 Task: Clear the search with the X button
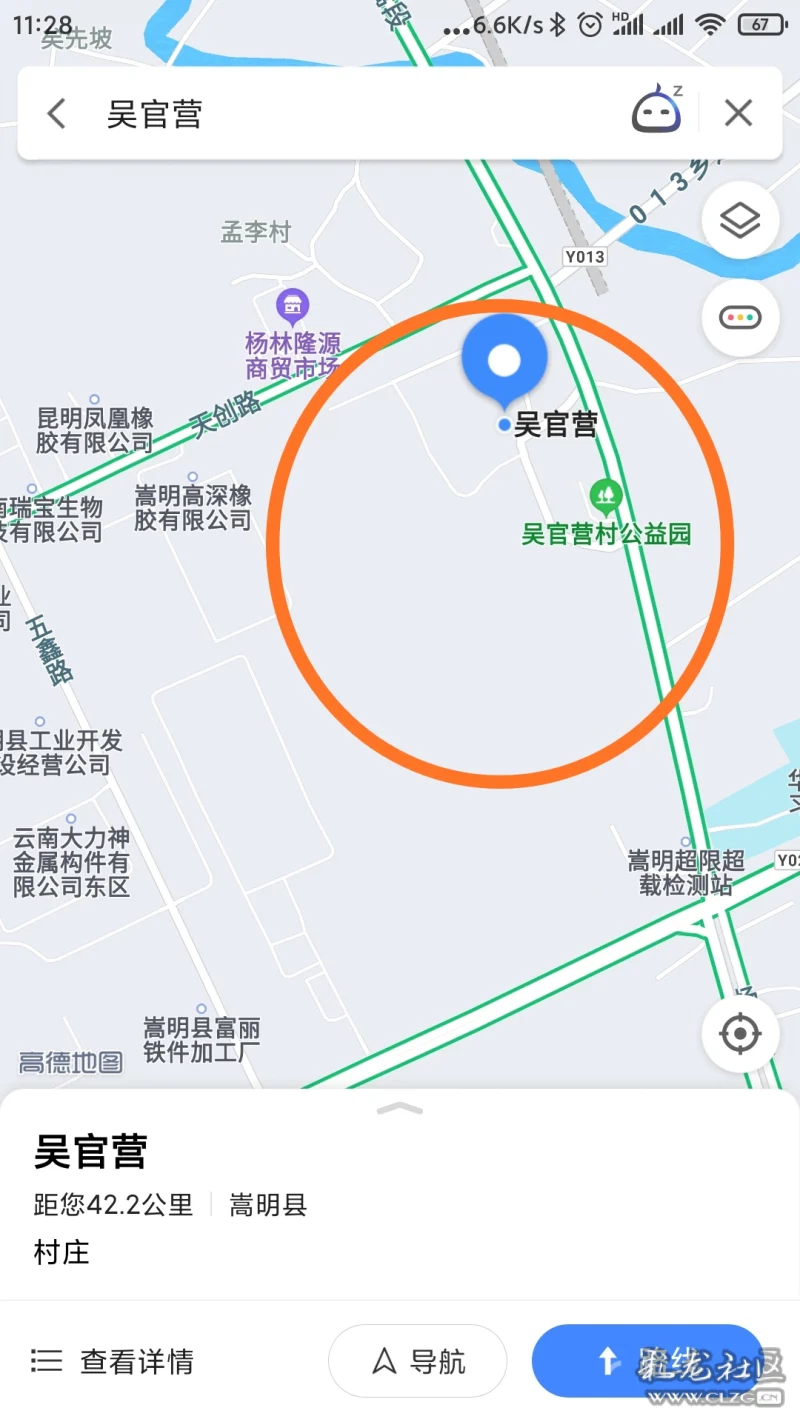[x=738, y=113]
